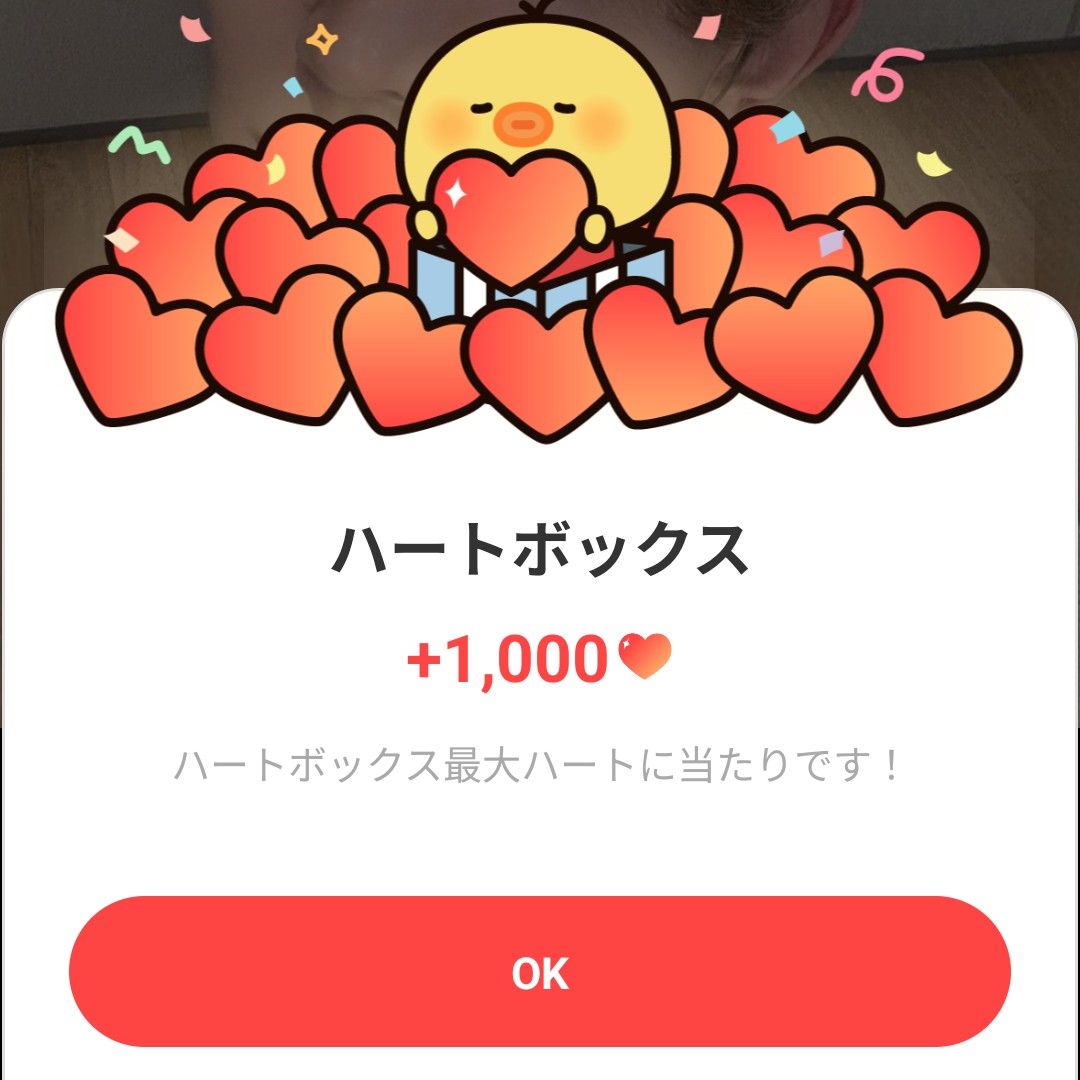Confirm the heart box reward with OK

click(x=540, y=972)
